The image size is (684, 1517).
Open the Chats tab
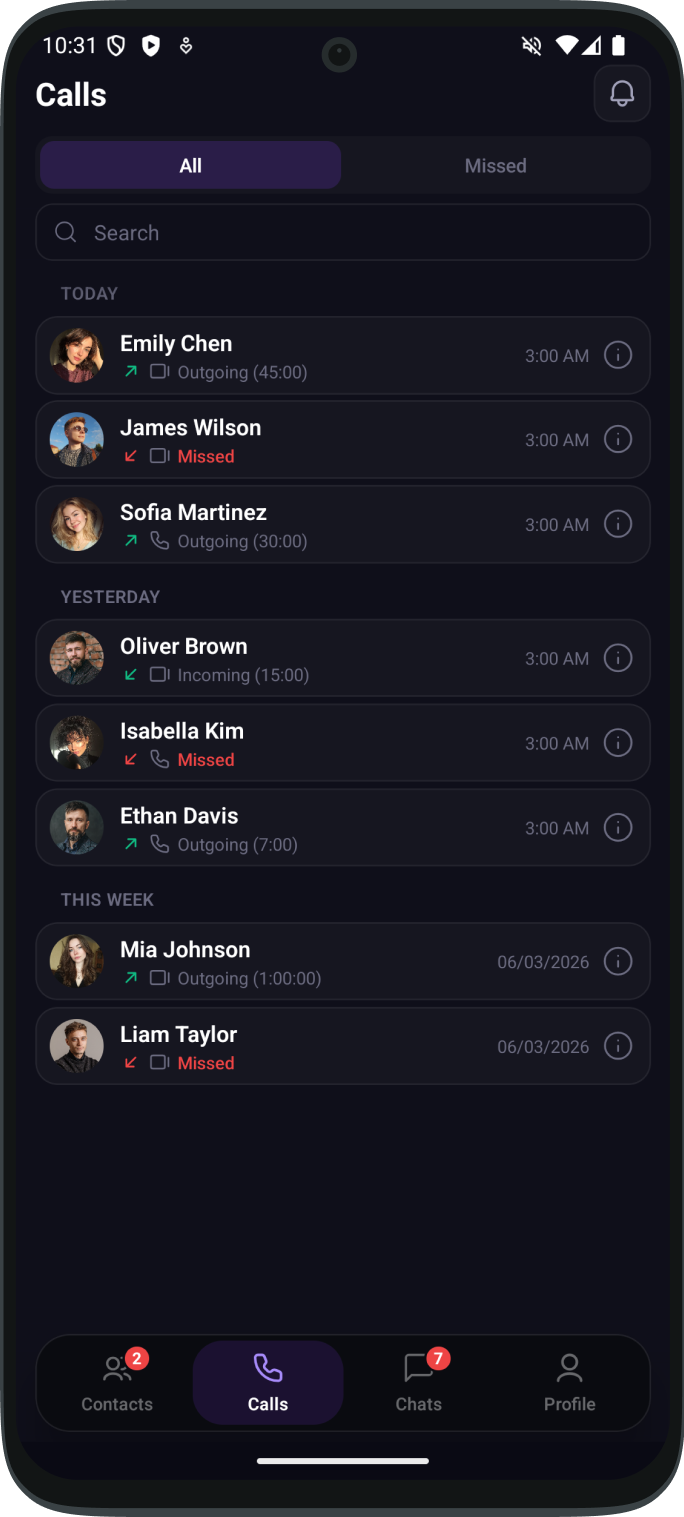(418, 1383)
